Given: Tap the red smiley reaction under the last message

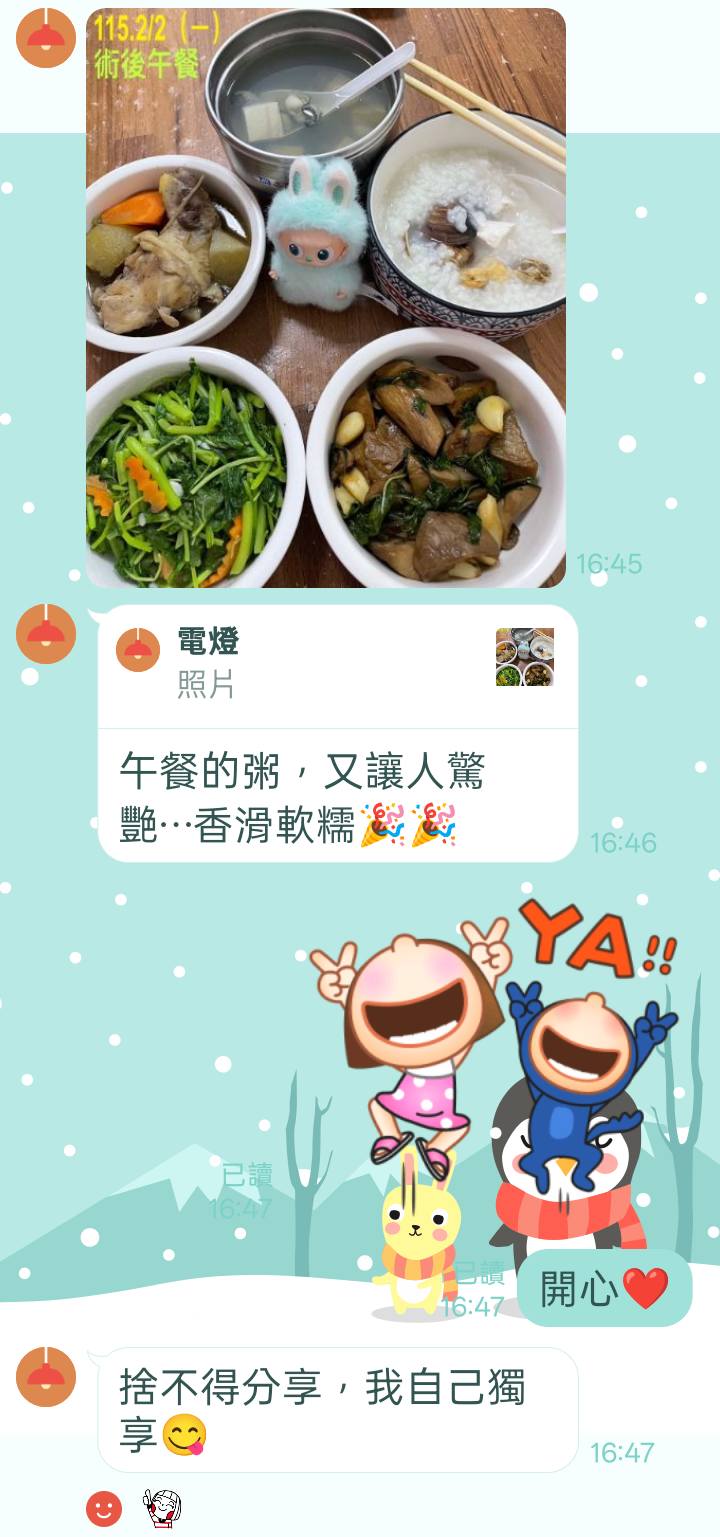Looking at the screenshot, I should click(x=104, y=1508).
